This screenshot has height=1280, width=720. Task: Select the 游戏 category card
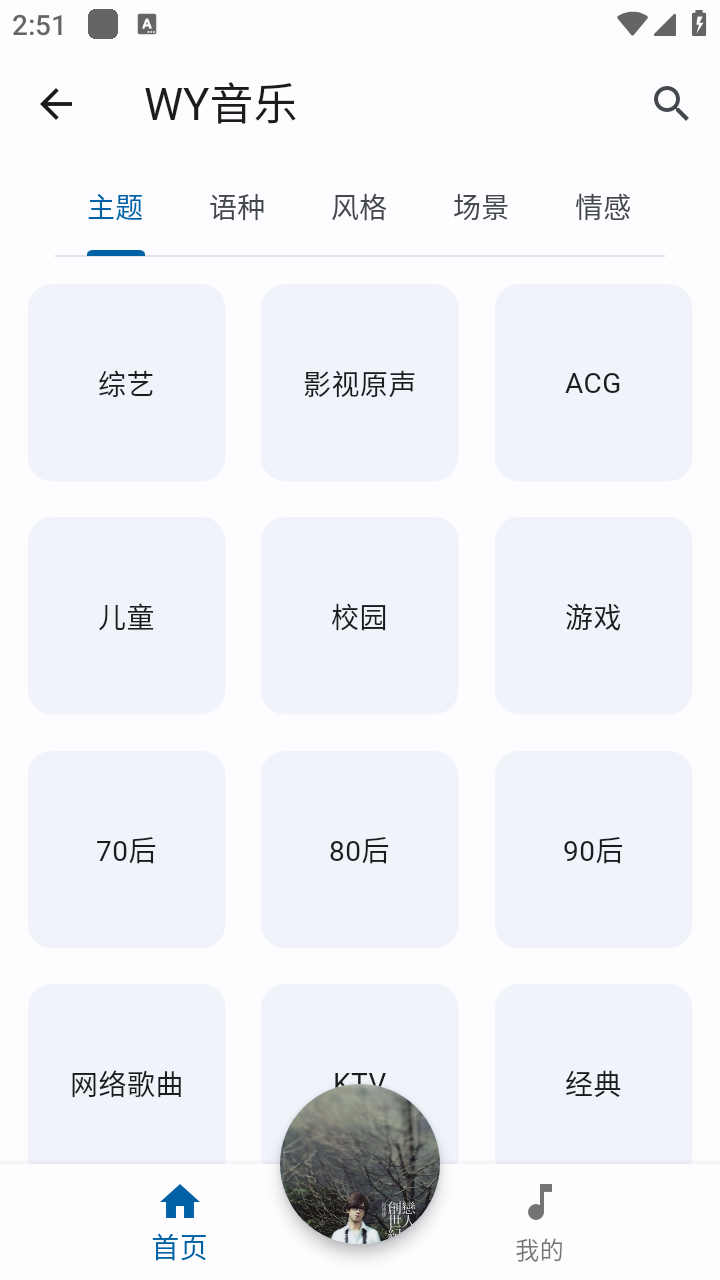[x=592, y=615]
